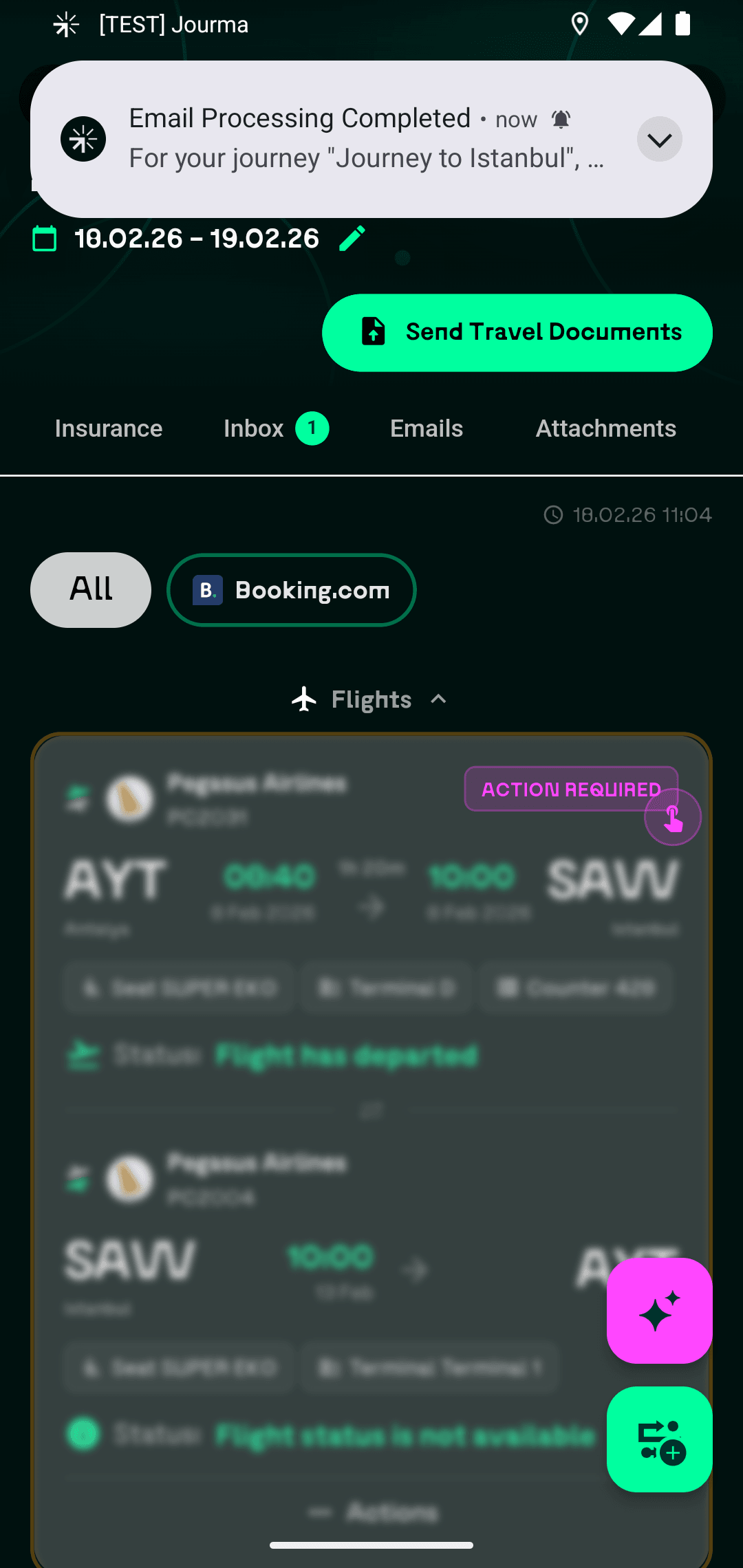This screenshot has width=743, height=1568.
Task: Select the All filter chip
Action: (x=91, y=589)
